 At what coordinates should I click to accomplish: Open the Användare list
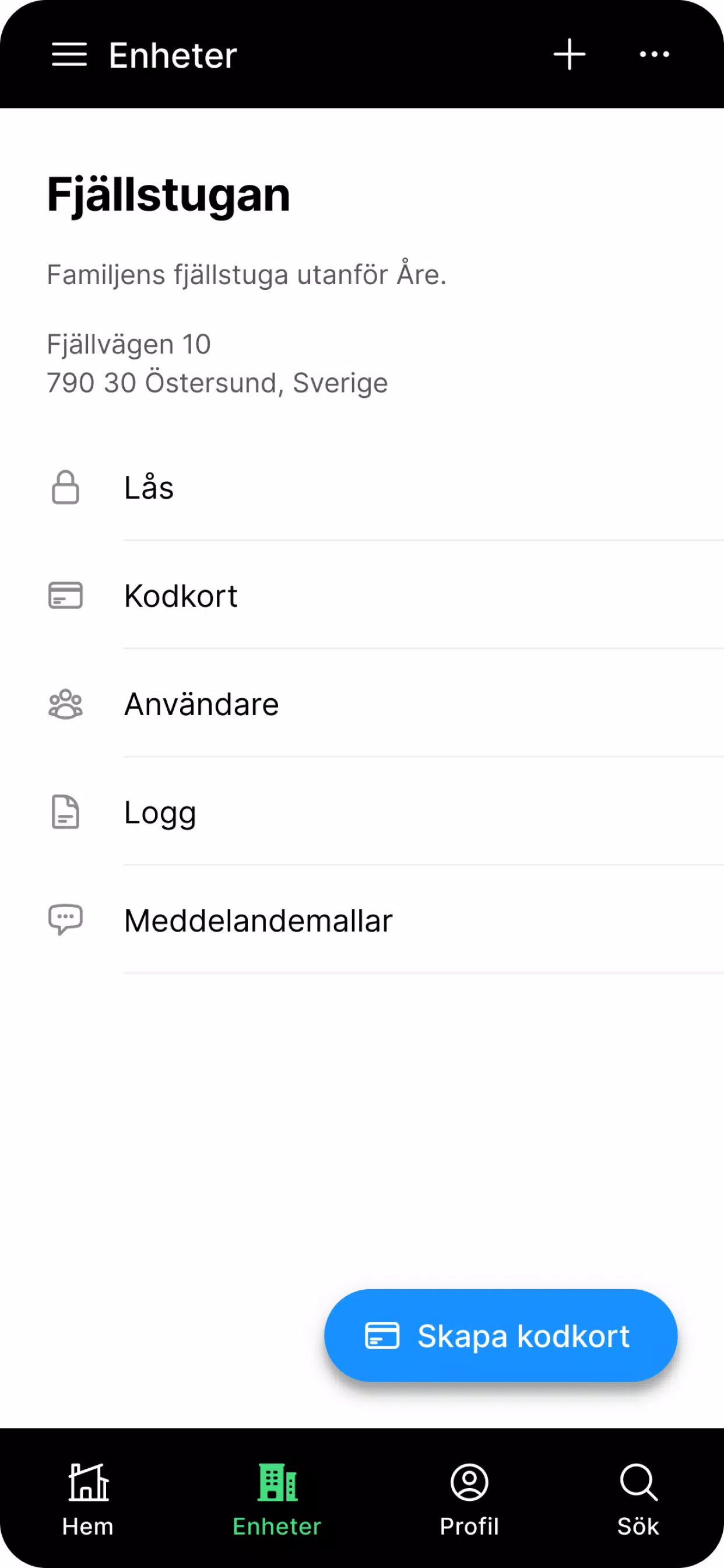[362, 703]
